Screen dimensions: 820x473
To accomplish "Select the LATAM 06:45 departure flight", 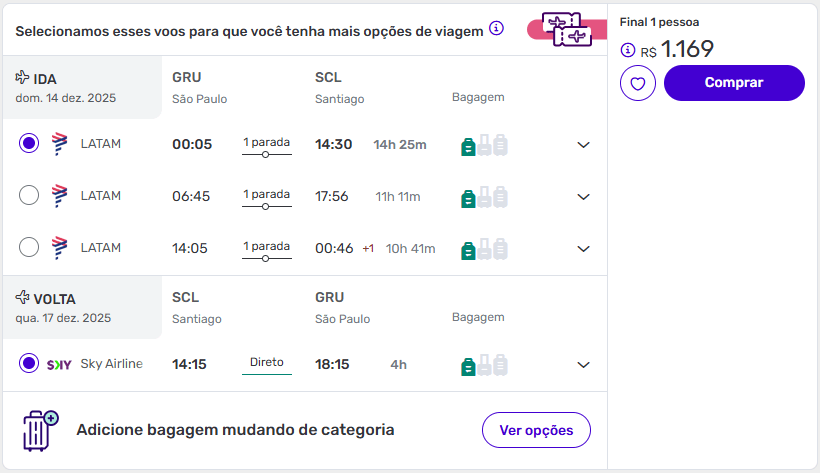I will coord(29,196).
